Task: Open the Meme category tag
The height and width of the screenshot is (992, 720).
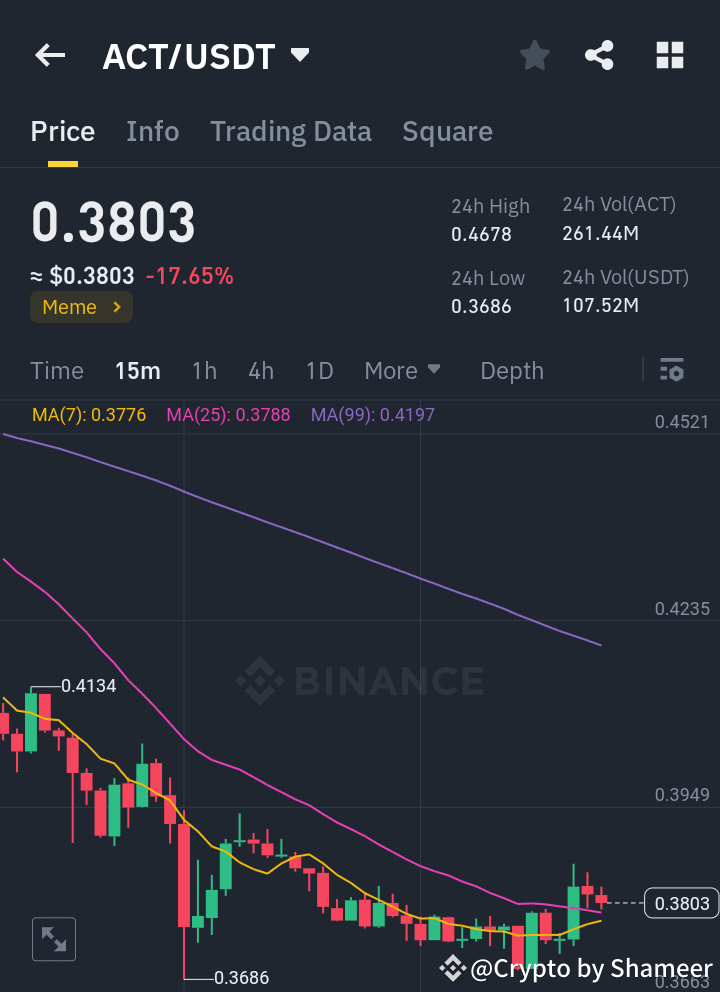Action: (80, 307)
